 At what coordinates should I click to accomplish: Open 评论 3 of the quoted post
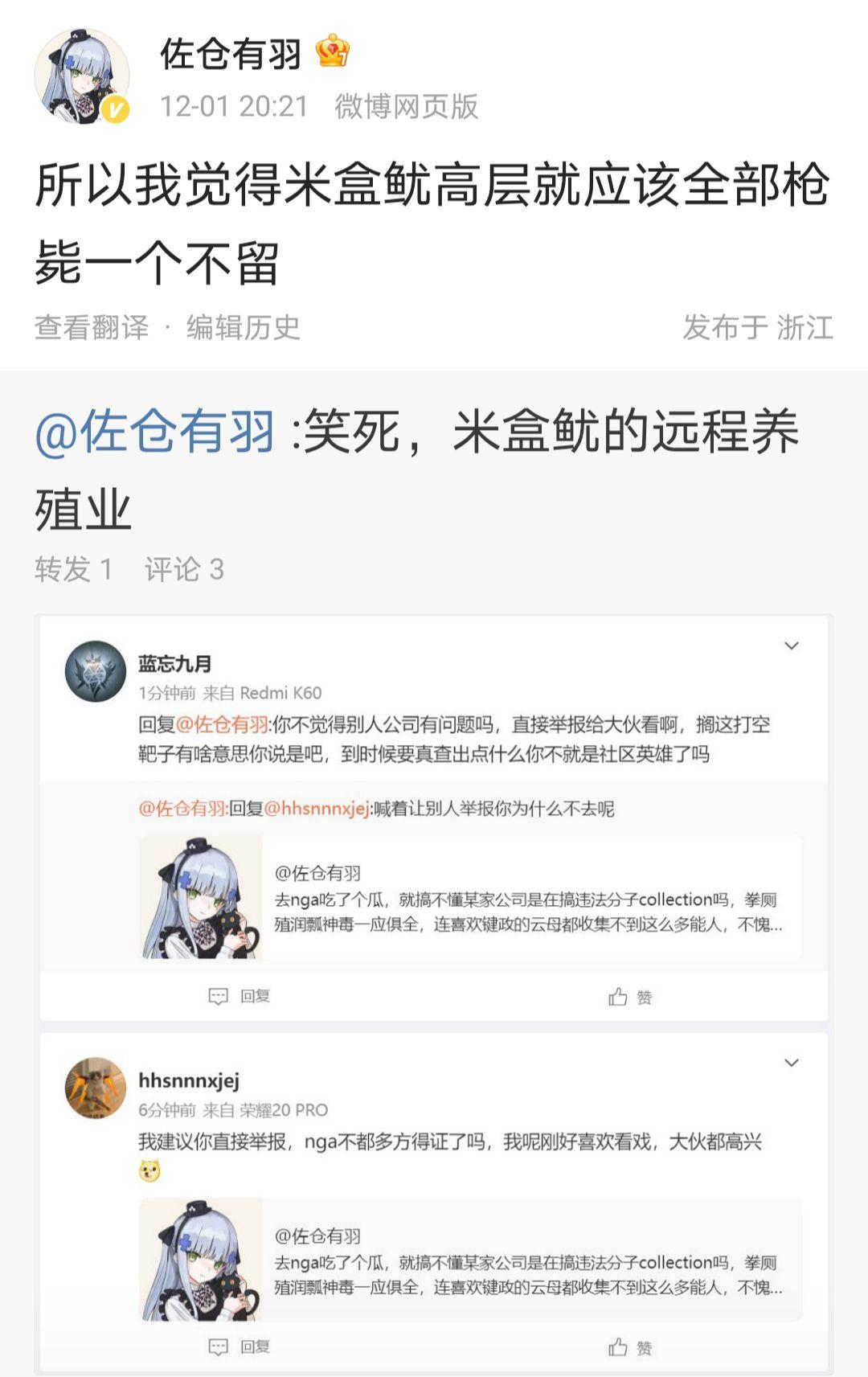(183, 569)
